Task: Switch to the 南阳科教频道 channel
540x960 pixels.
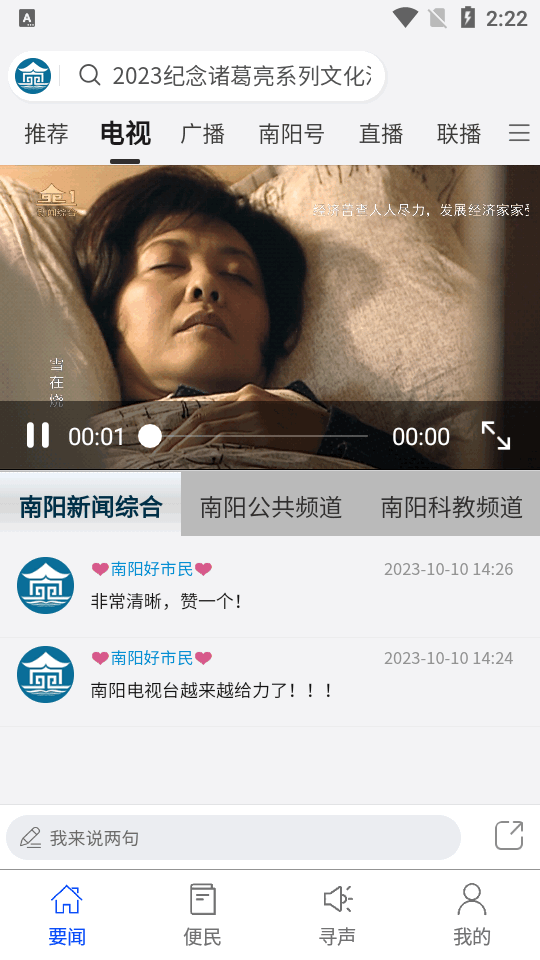Action: coord(452,507)
